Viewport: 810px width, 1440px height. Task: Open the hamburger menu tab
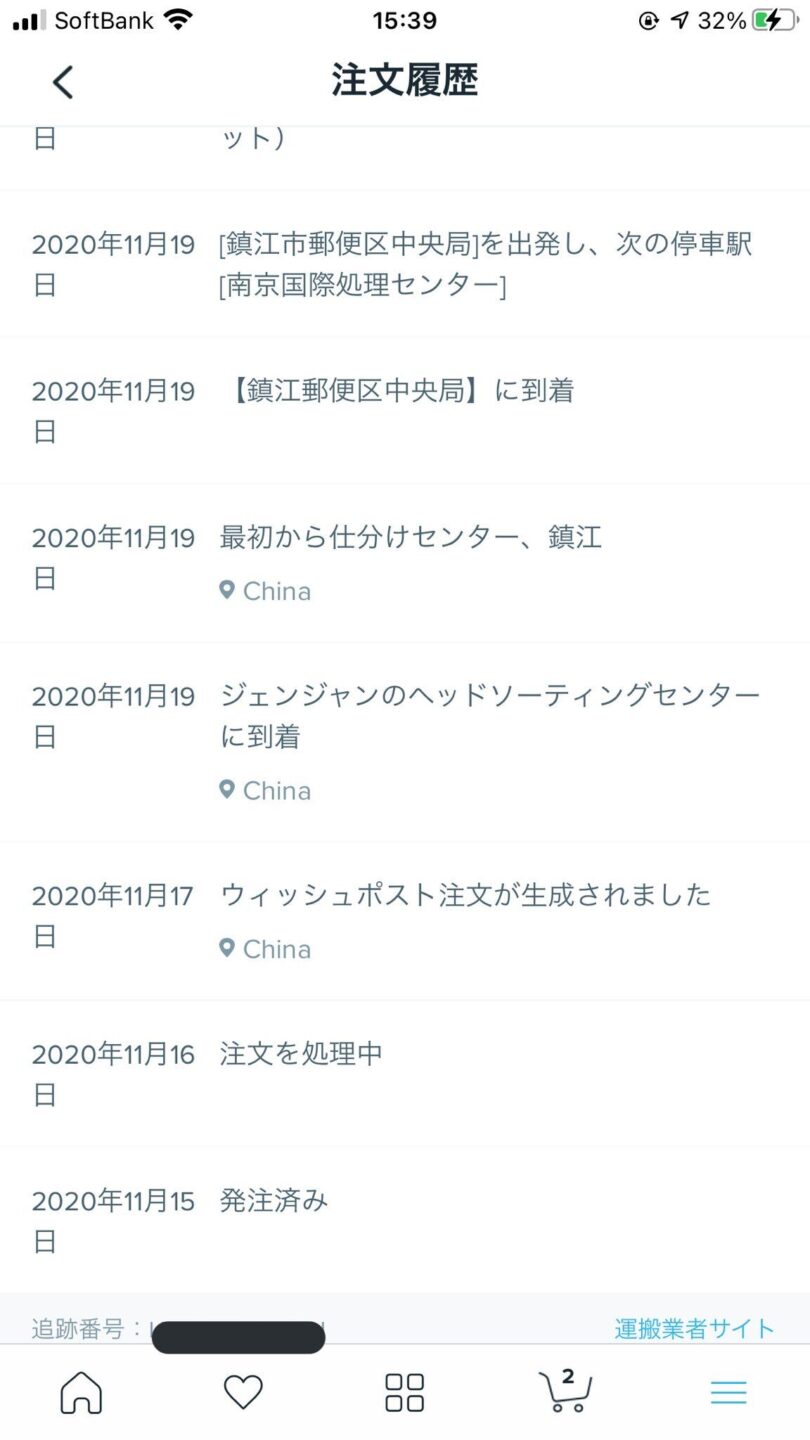(728, 1392)
